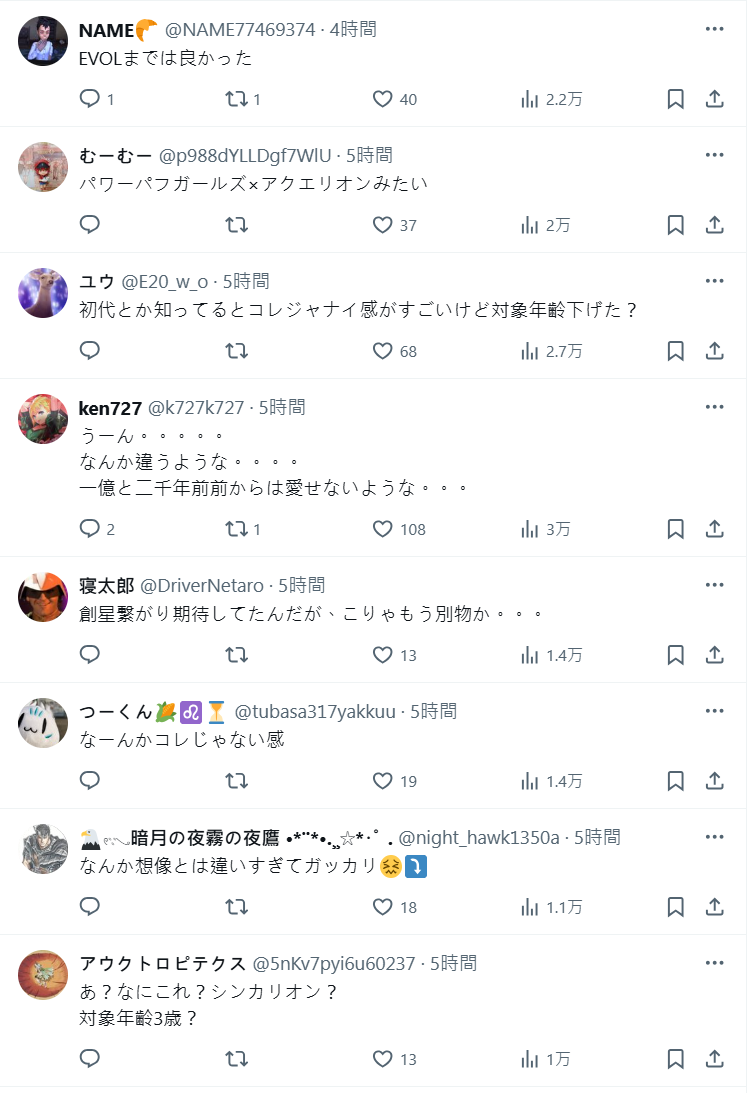Like the tweet from ユウ
752x1093 pixels.
point(382,351)
